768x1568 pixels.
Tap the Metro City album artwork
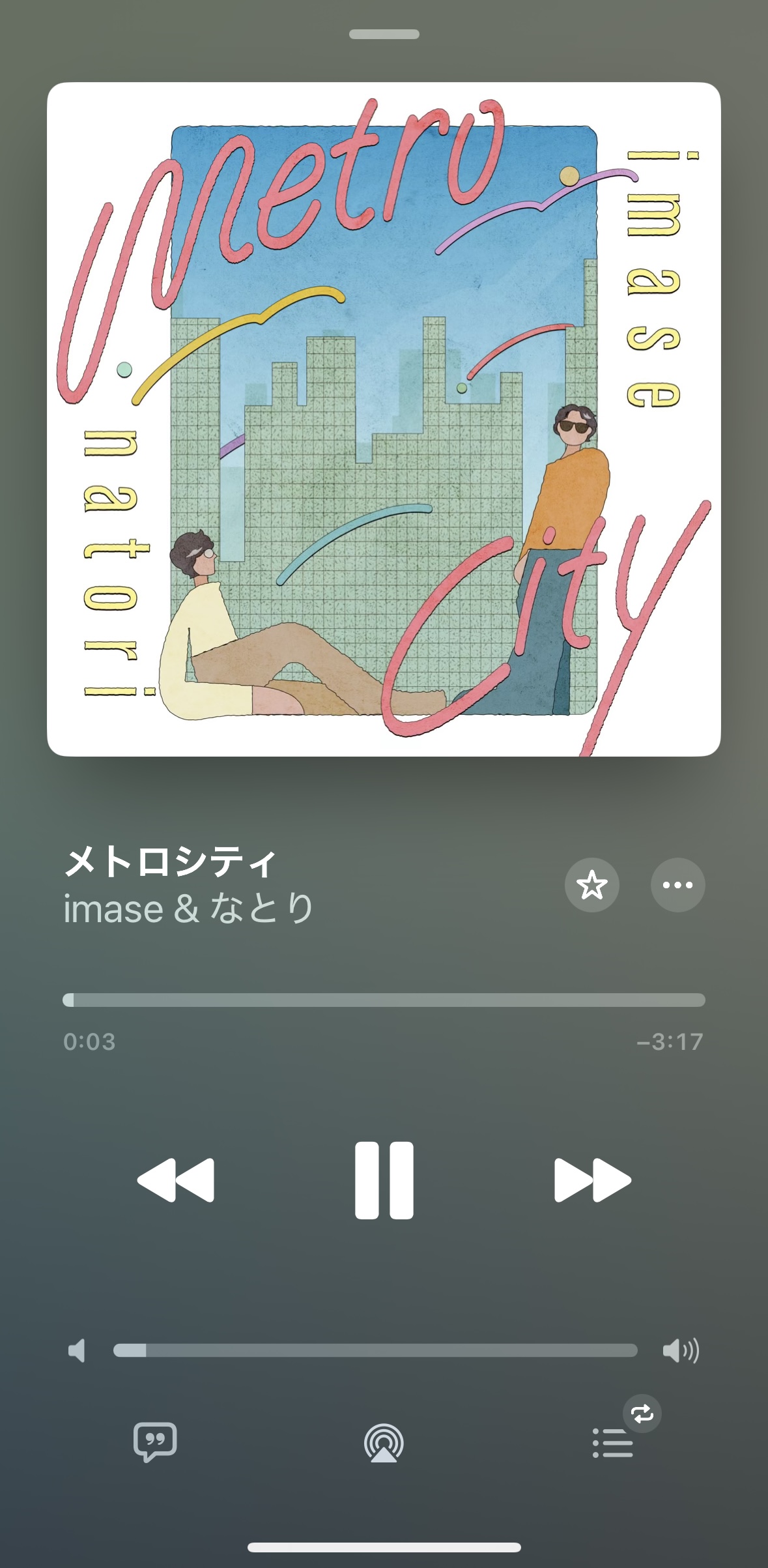pos(384,419)
